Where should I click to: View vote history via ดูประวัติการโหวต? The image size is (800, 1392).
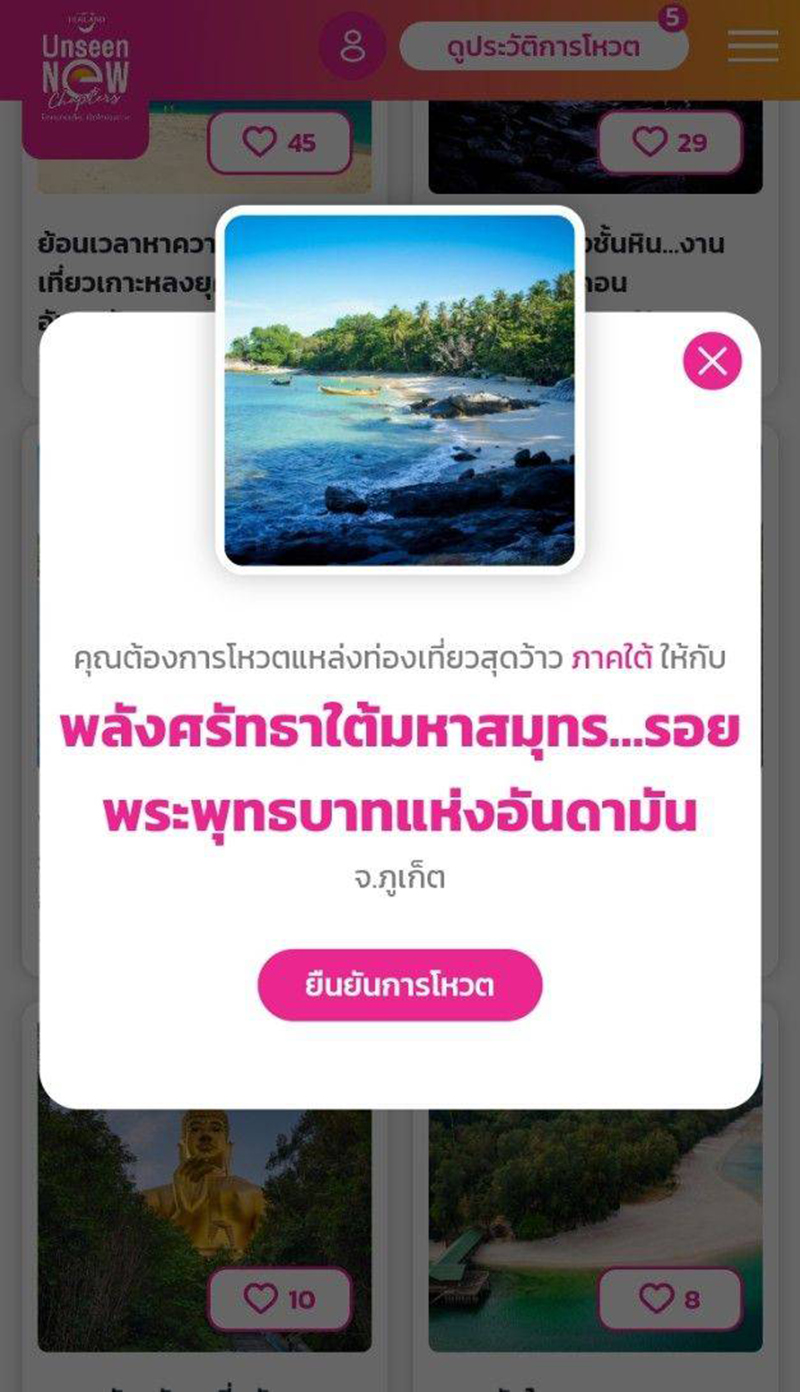544,47
